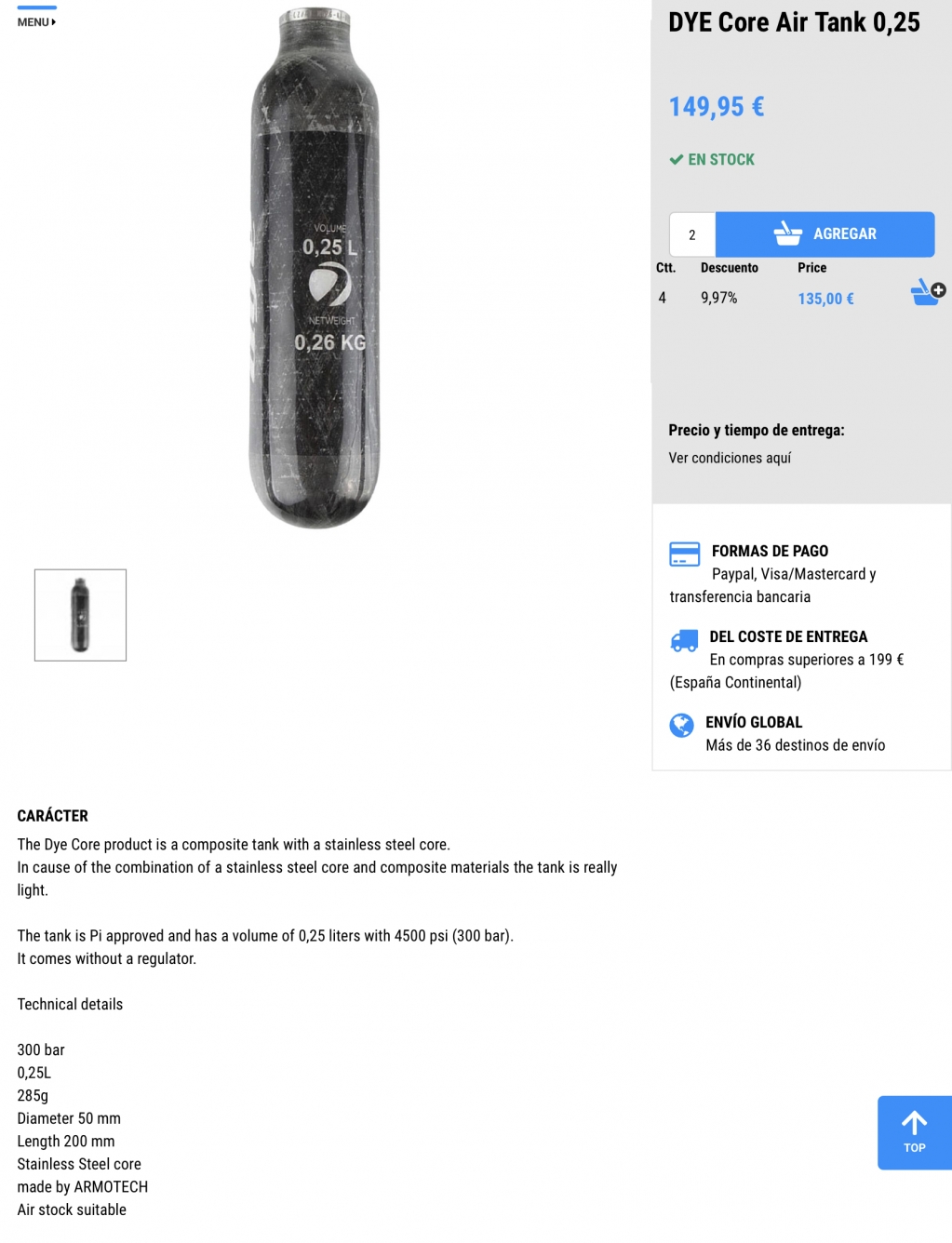Select the tank thumbnail image
952x1243 pixels.
coord(80,615)
